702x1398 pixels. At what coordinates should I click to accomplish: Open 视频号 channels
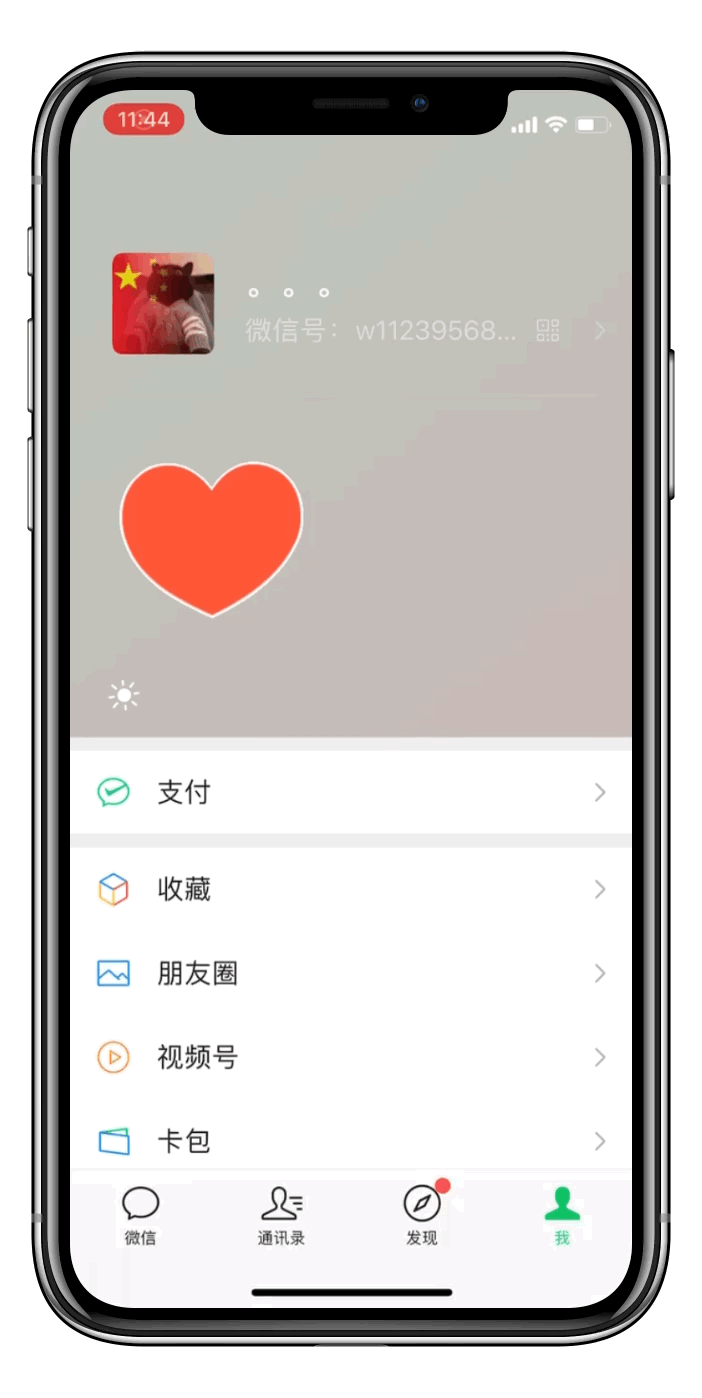(350, 1057)
